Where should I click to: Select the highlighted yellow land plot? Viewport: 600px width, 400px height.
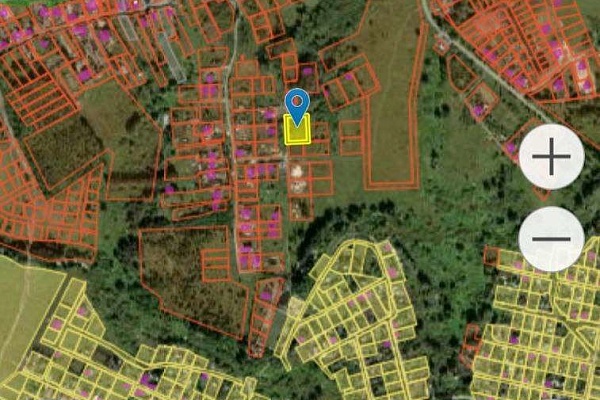tap(296, 132)
